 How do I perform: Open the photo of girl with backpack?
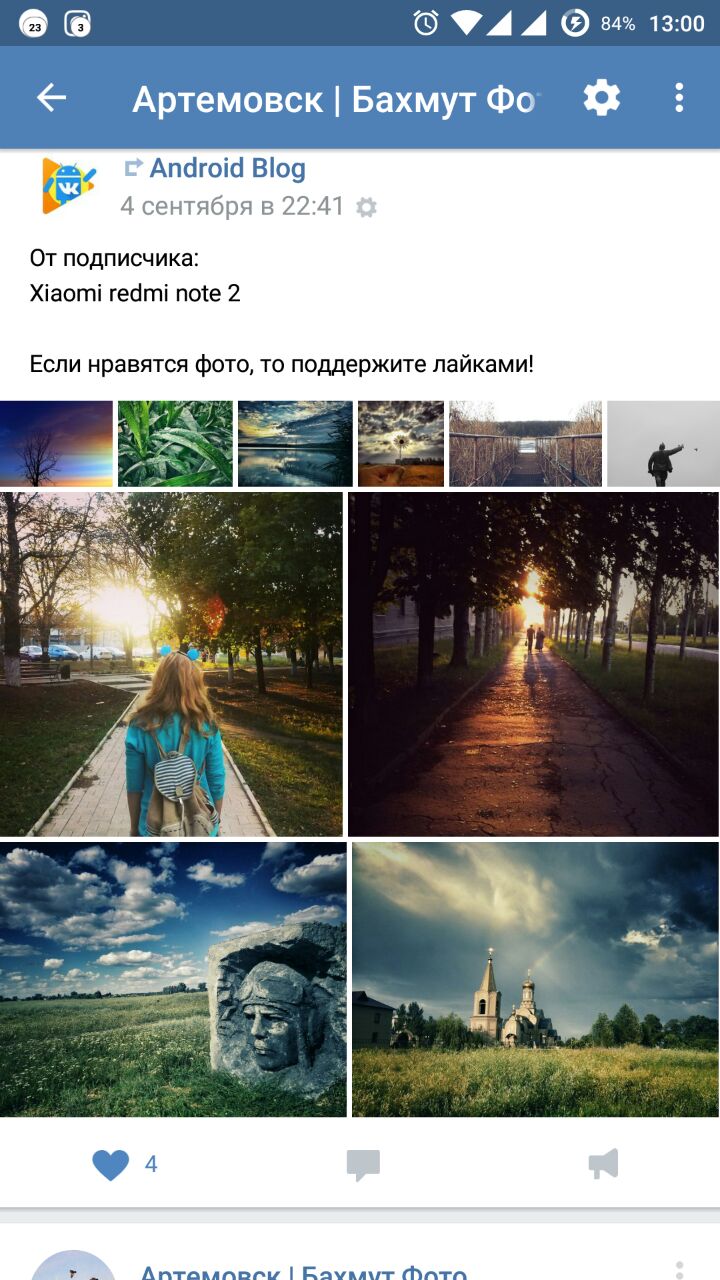coord(171,664)
